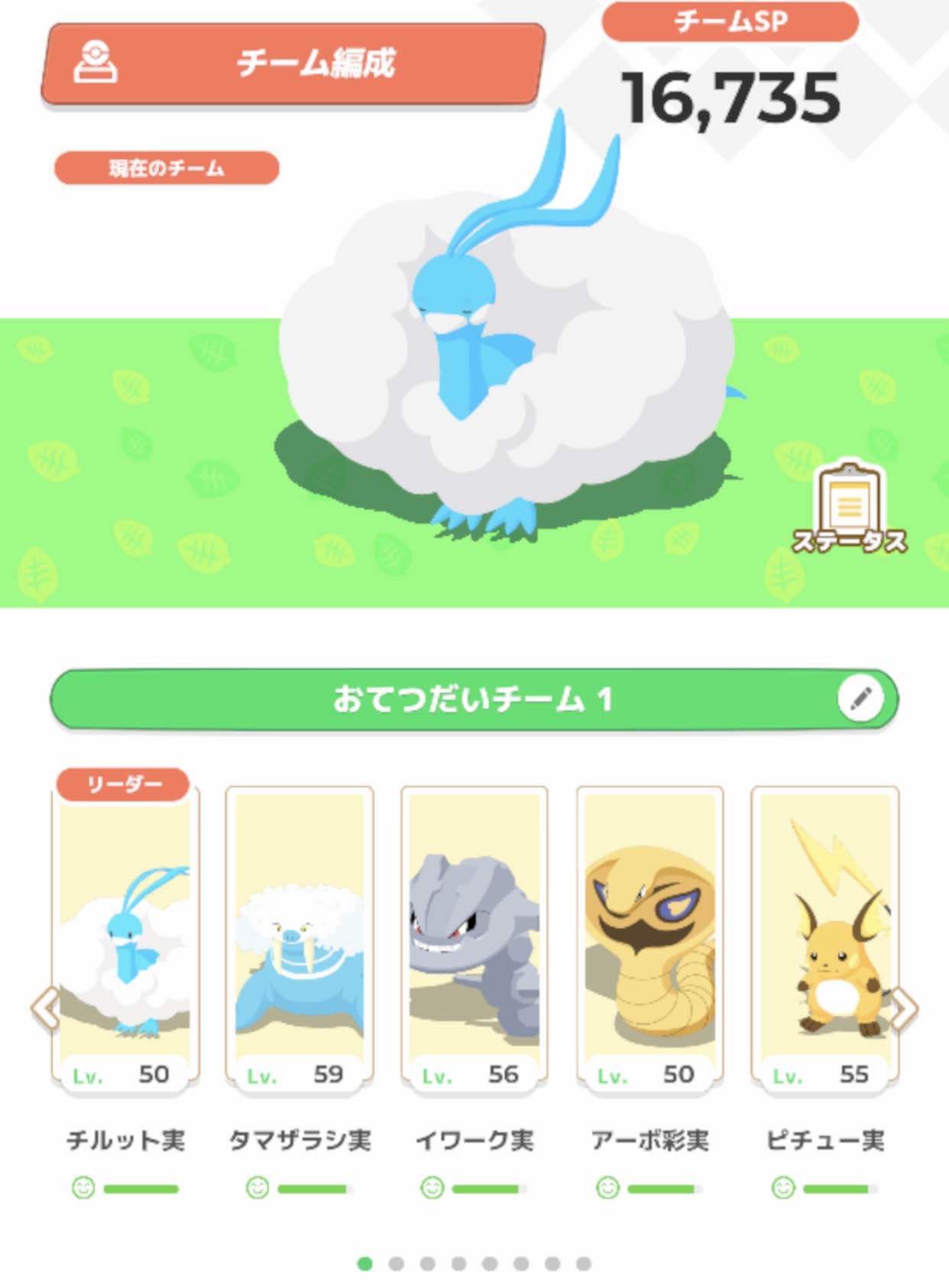Go to the previous team with left arrow

tap(46, 1008)
